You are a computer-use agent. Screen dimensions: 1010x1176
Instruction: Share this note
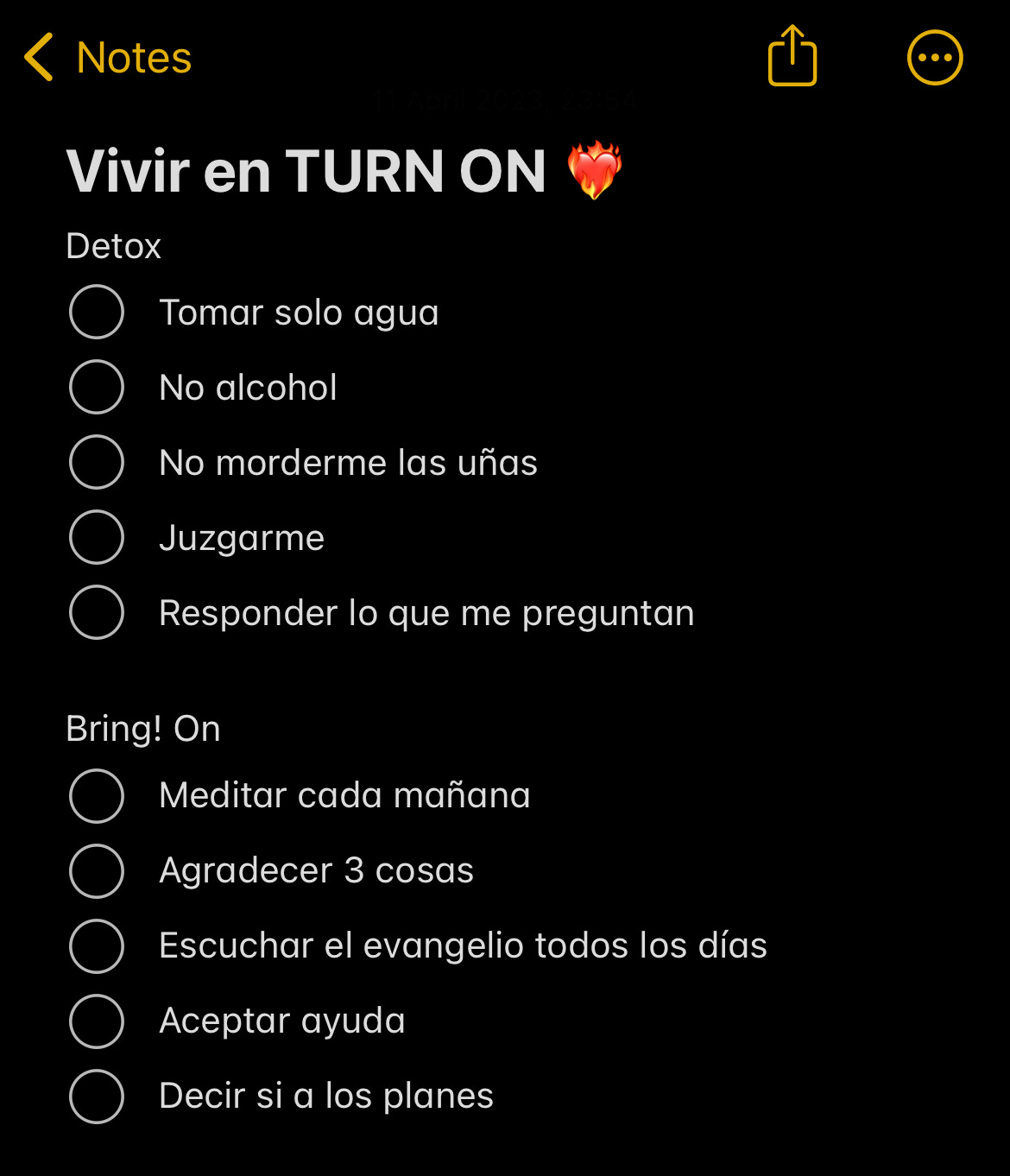pyautogui.click(x=792, y=56)
